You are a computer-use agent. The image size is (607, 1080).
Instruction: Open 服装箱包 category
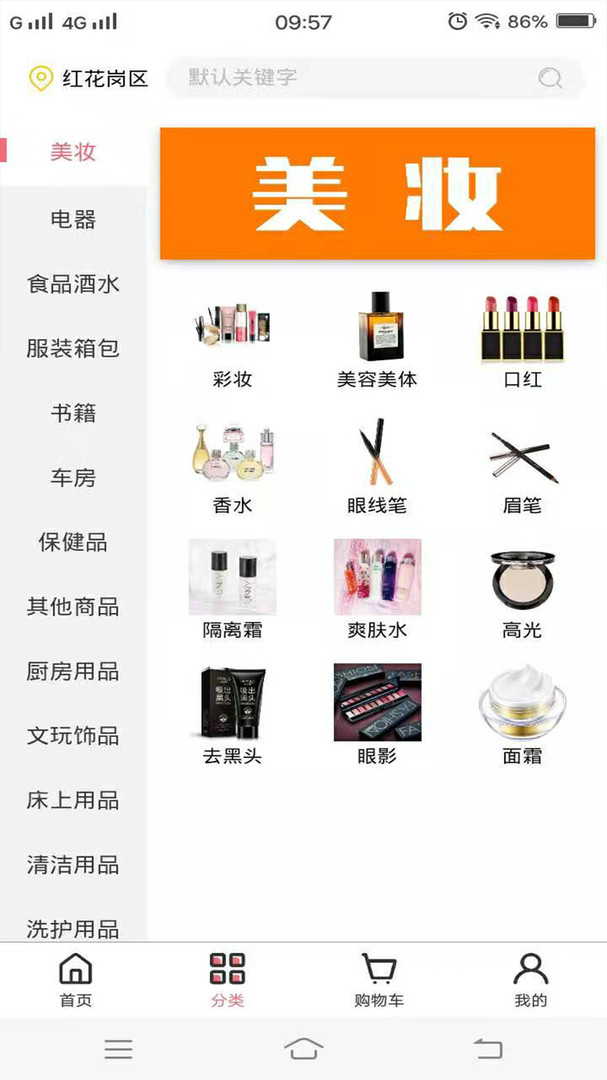tap(73, 348)
